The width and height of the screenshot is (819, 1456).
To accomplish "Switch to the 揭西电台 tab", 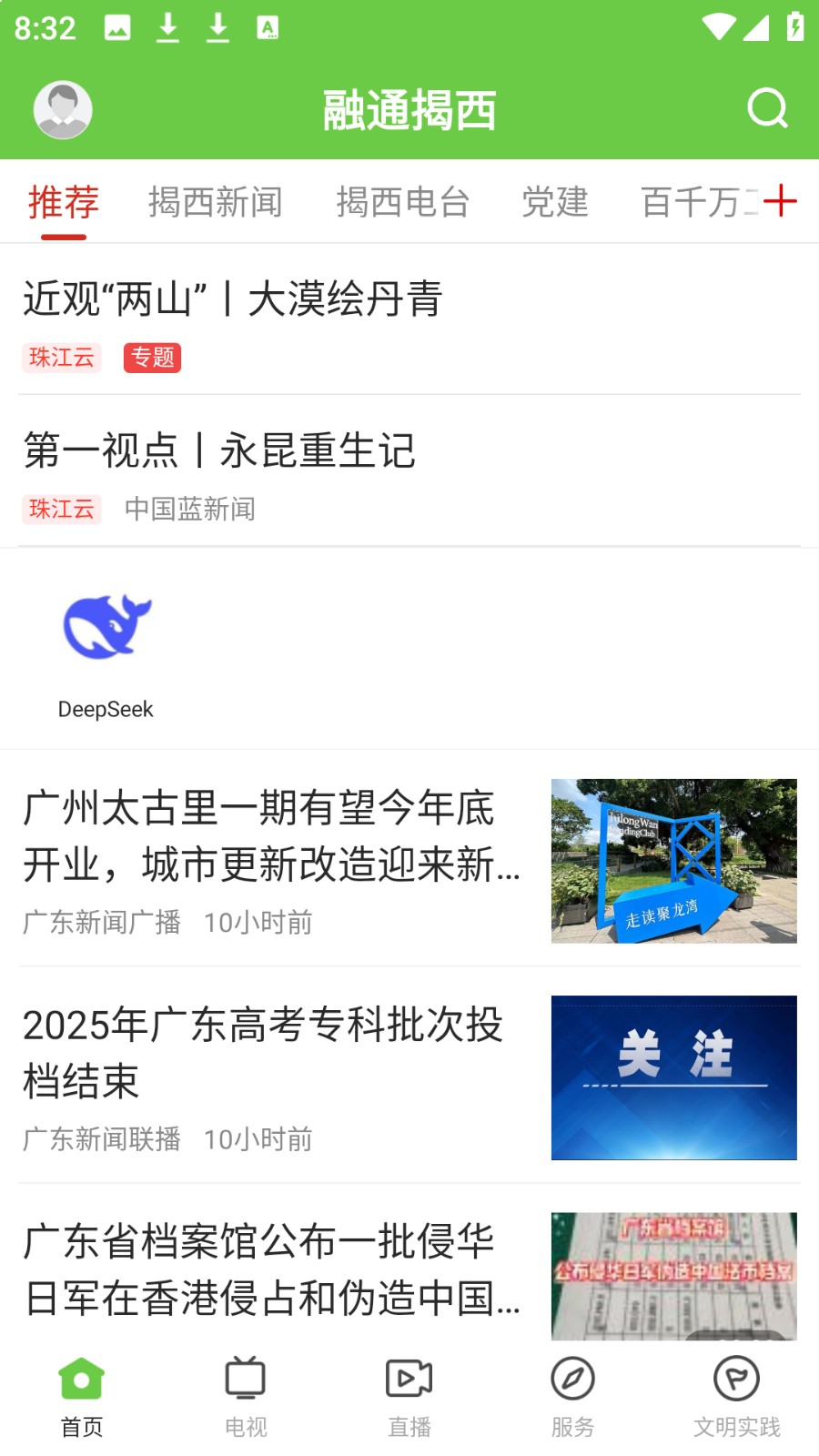I will pos(402,202).
